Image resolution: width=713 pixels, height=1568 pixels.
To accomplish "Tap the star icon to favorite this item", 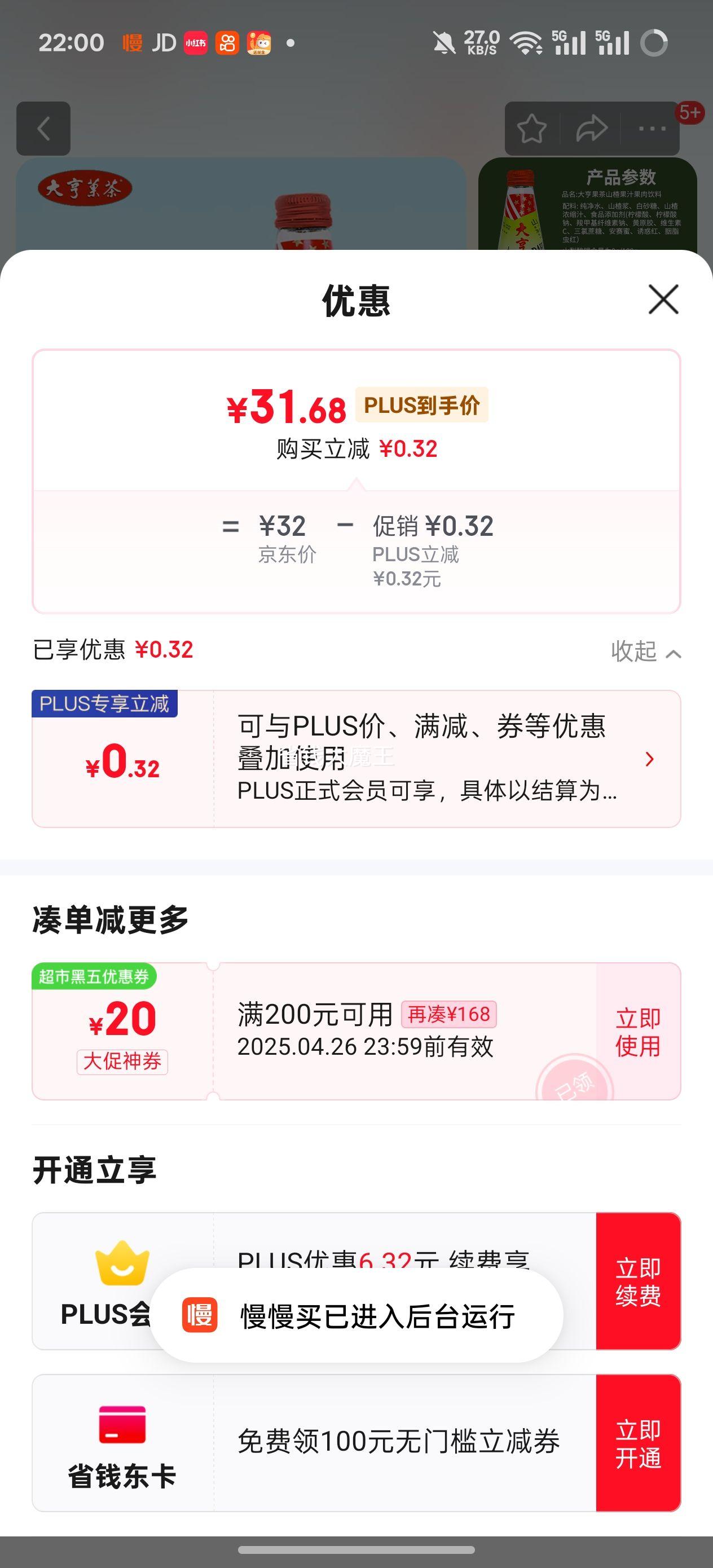I will pyautogui.click(x=532, y=130).
